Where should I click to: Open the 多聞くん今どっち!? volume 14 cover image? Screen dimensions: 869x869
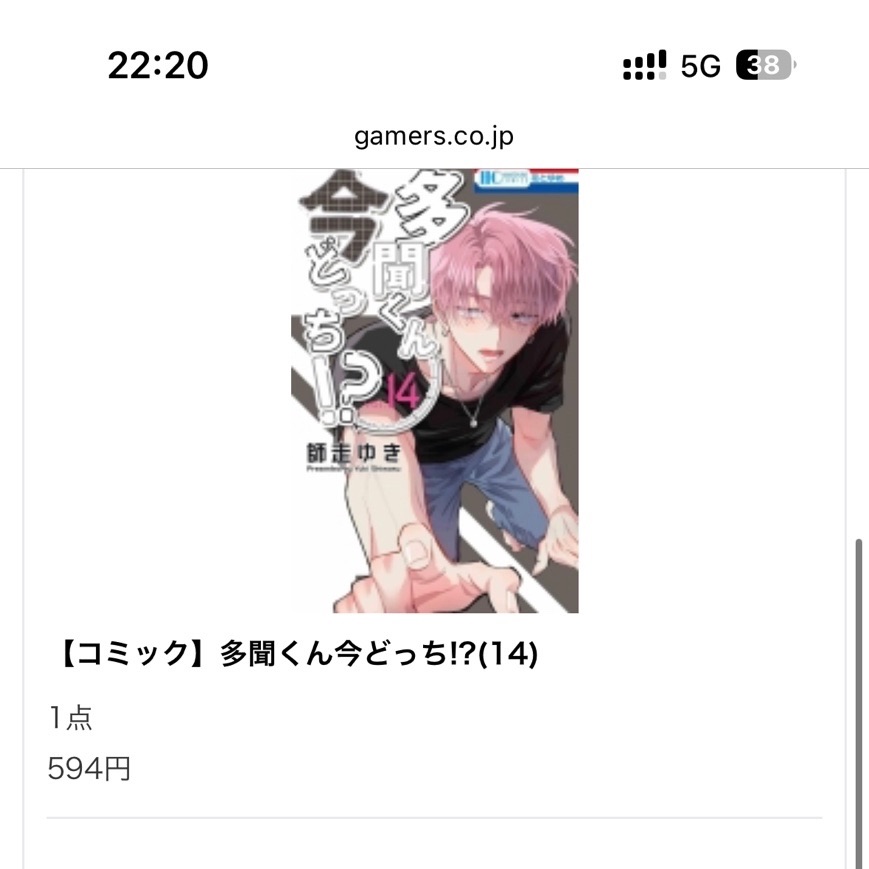tap(434, 390)
